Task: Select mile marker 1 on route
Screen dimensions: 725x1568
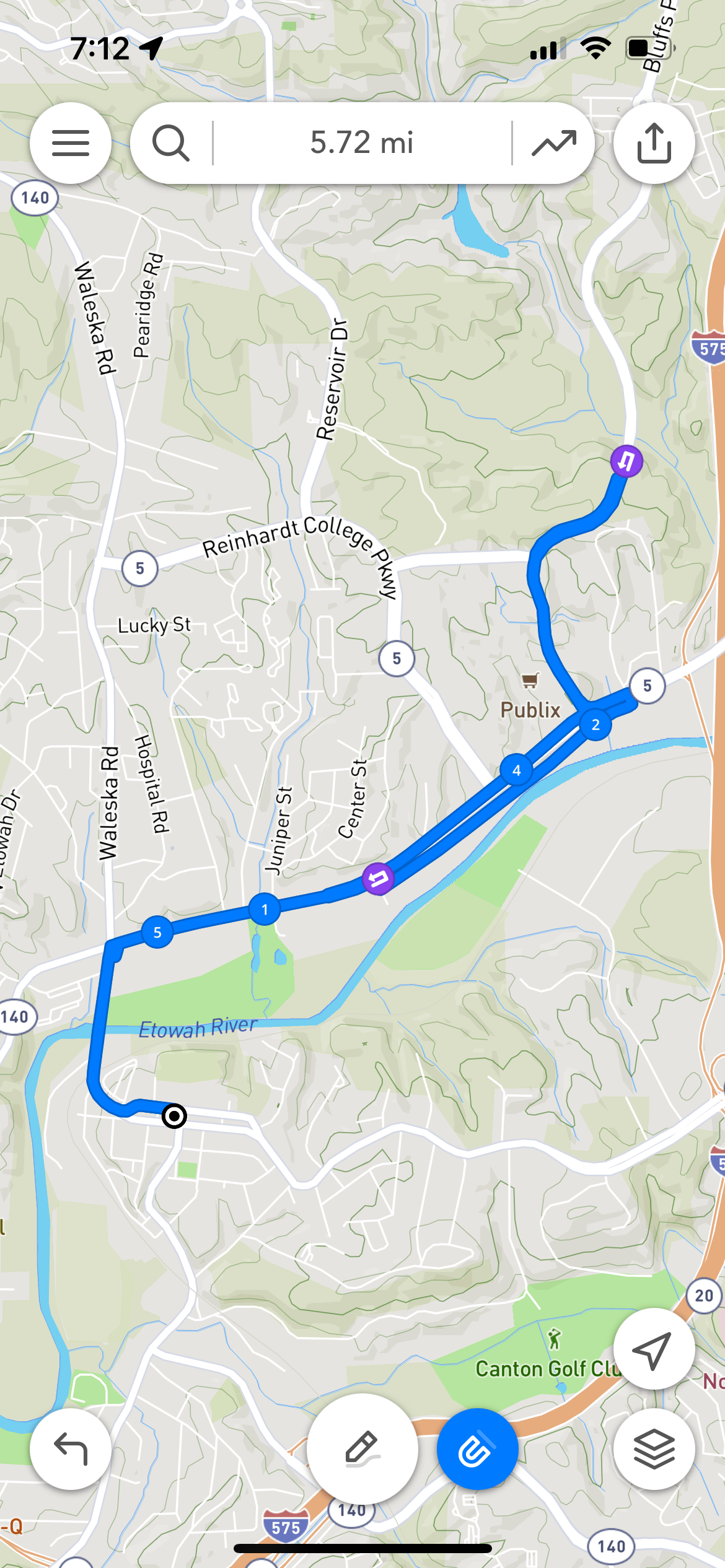Action: [265, 909]
